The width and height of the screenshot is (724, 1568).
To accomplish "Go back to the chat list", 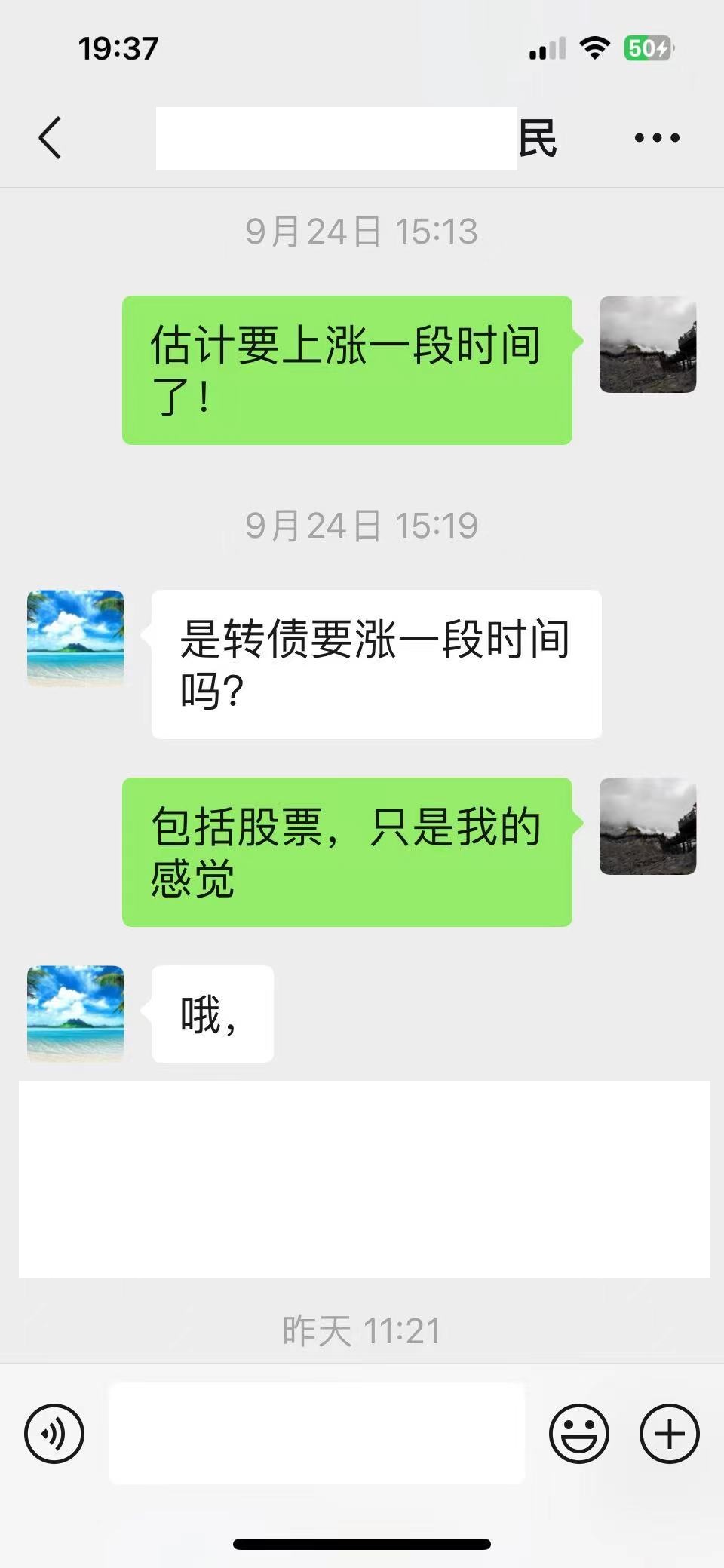I will pos(50,138).
